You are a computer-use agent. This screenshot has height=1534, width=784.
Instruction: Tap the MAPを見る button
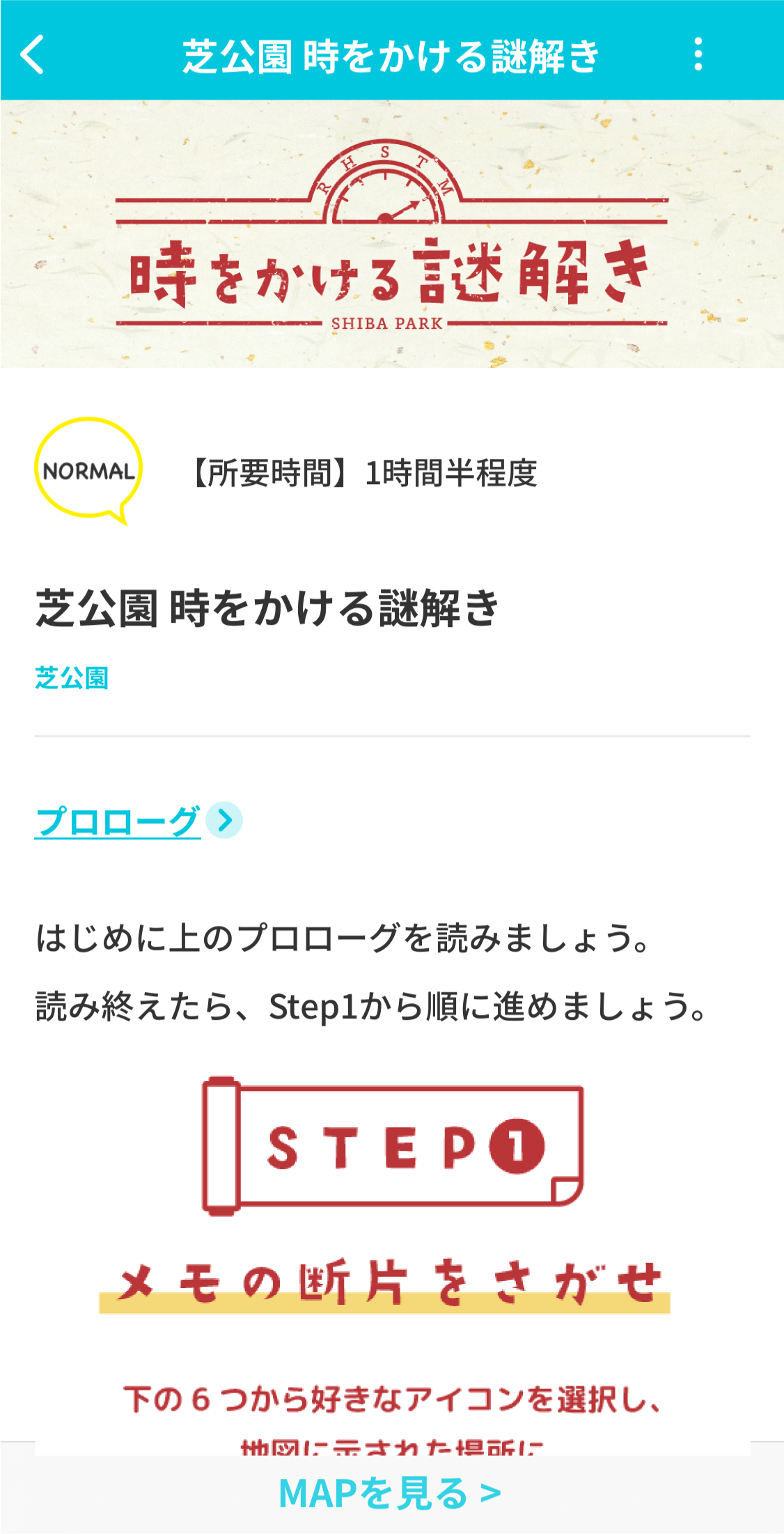391,1494
